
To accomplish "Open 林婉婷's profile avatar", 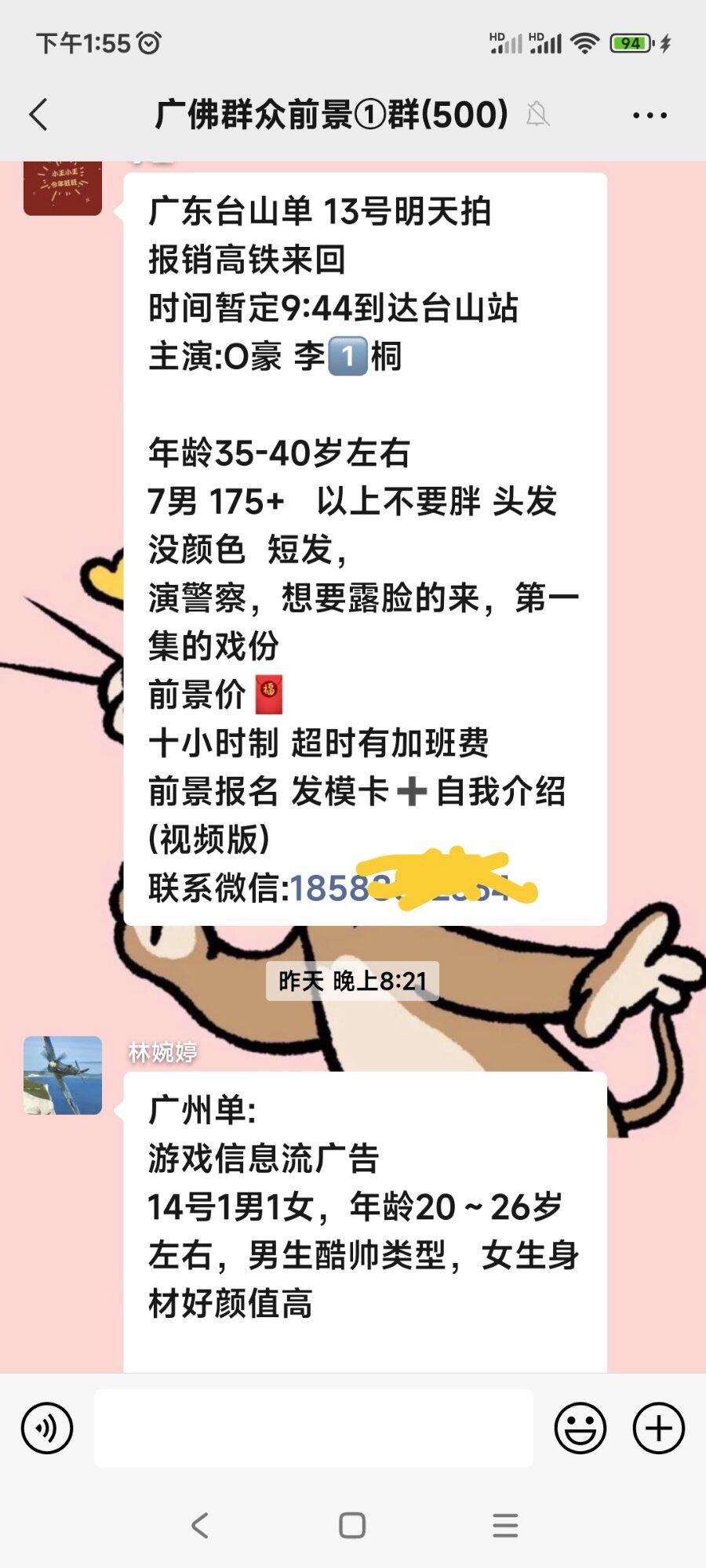I will (63, 1075).
